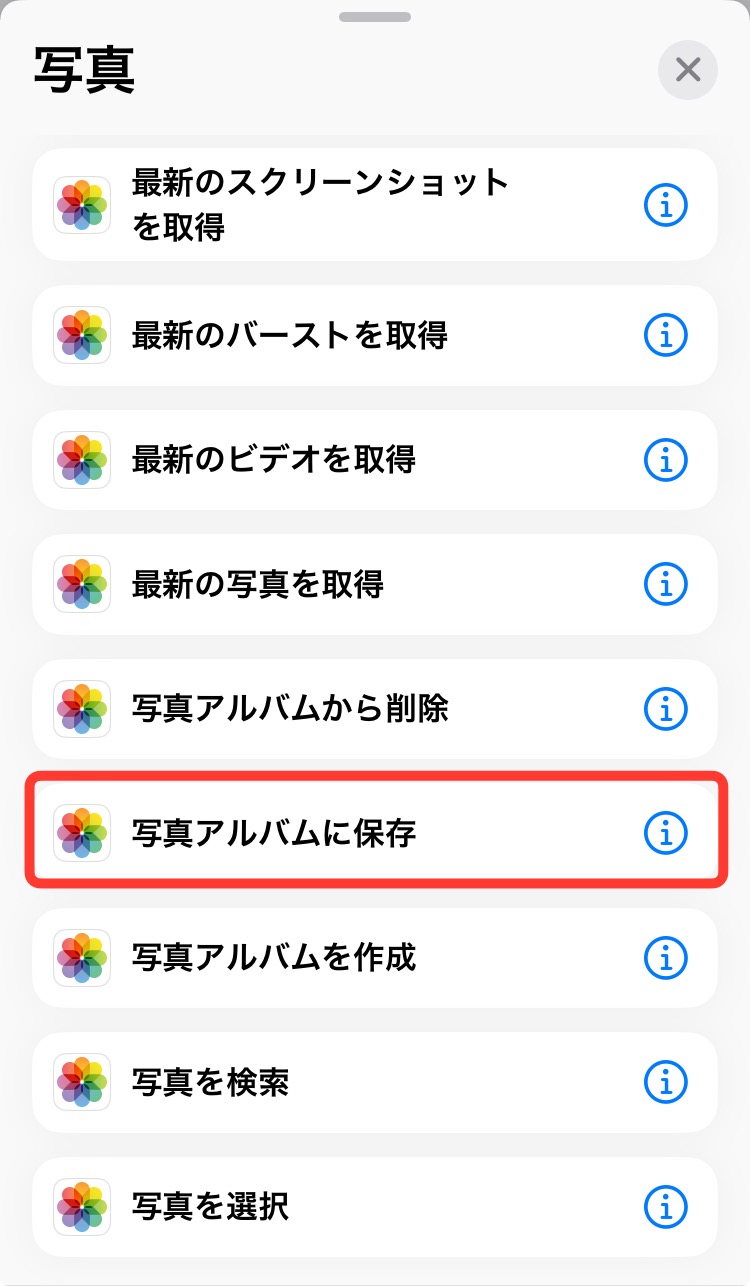750x1286 pixels.
Task: Add the 最新のバーストを取得 action
Action: pos(290,335)
